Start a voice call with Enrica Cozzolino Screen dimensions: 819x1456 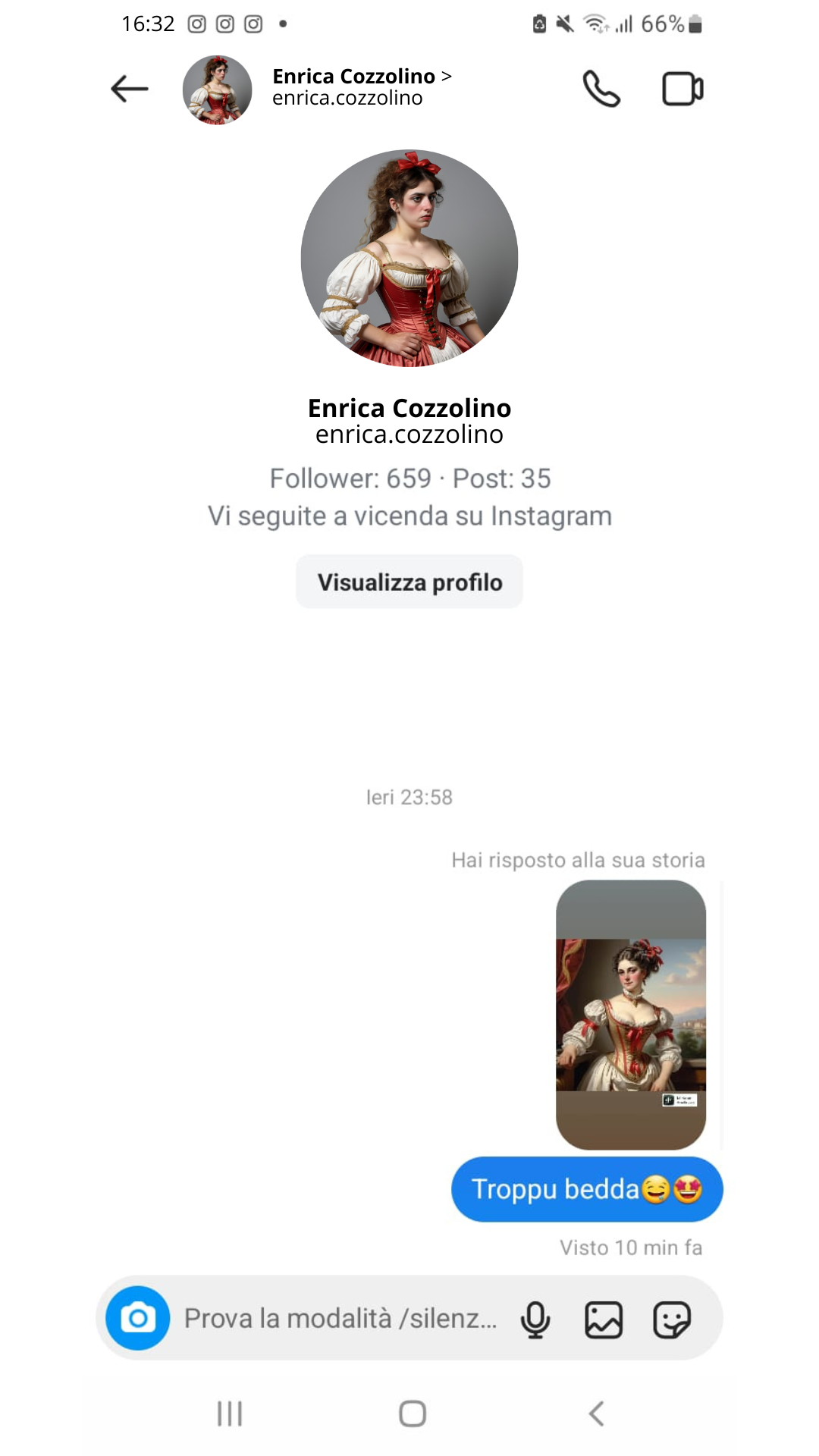click(601, 89)
